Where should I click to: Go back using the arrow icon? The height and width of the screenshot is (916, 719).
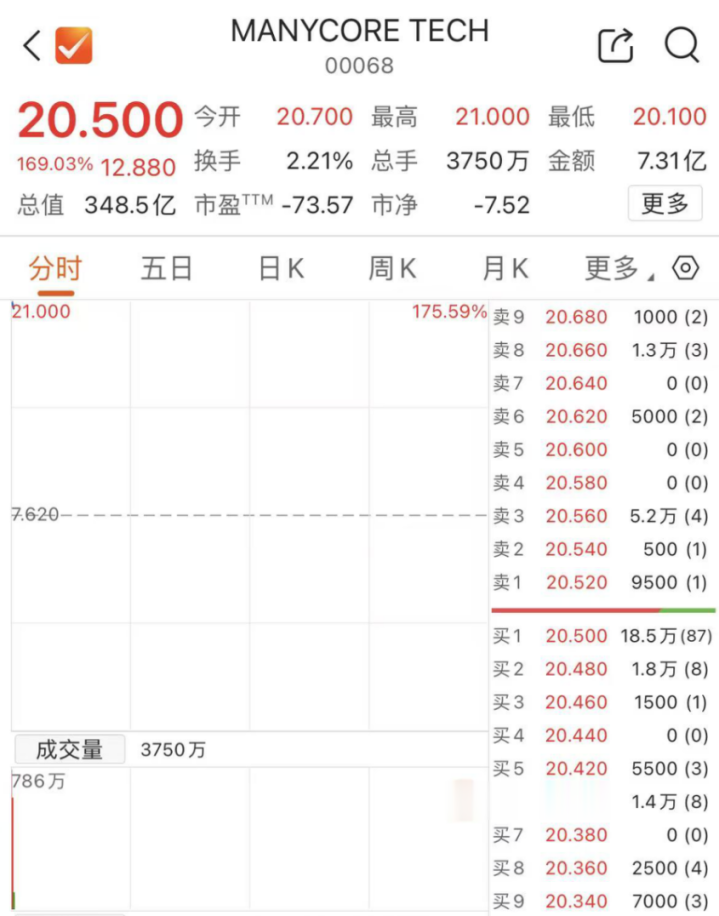coord(32,46)
